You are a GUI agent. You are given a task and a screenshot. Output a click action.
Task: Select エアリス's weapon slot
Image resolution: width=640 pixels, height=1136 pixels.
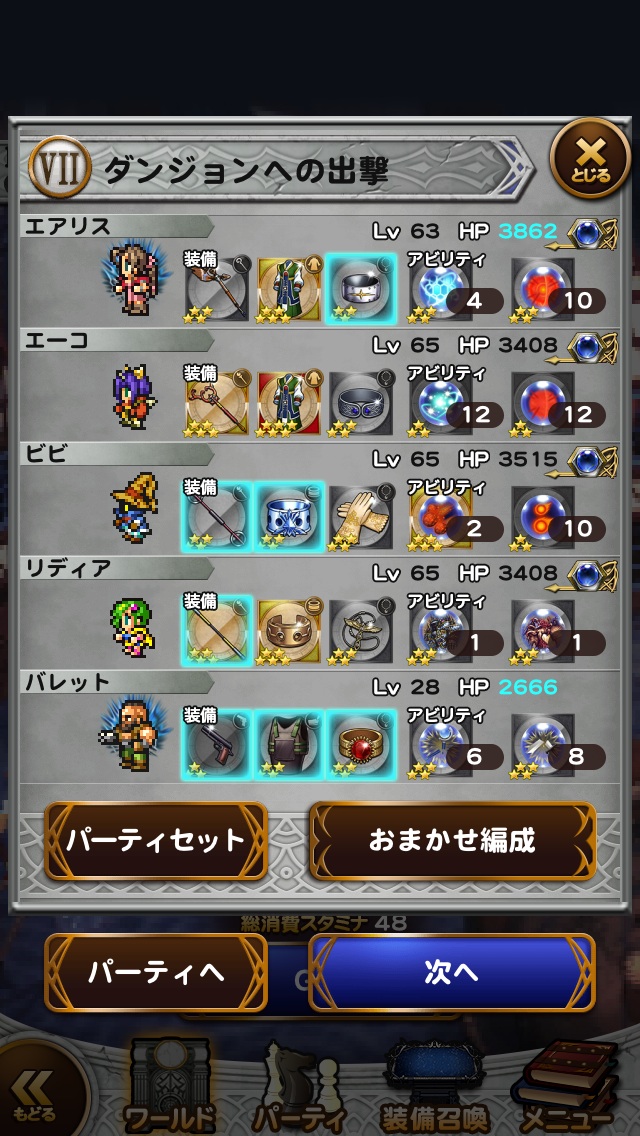click(217, 288)
